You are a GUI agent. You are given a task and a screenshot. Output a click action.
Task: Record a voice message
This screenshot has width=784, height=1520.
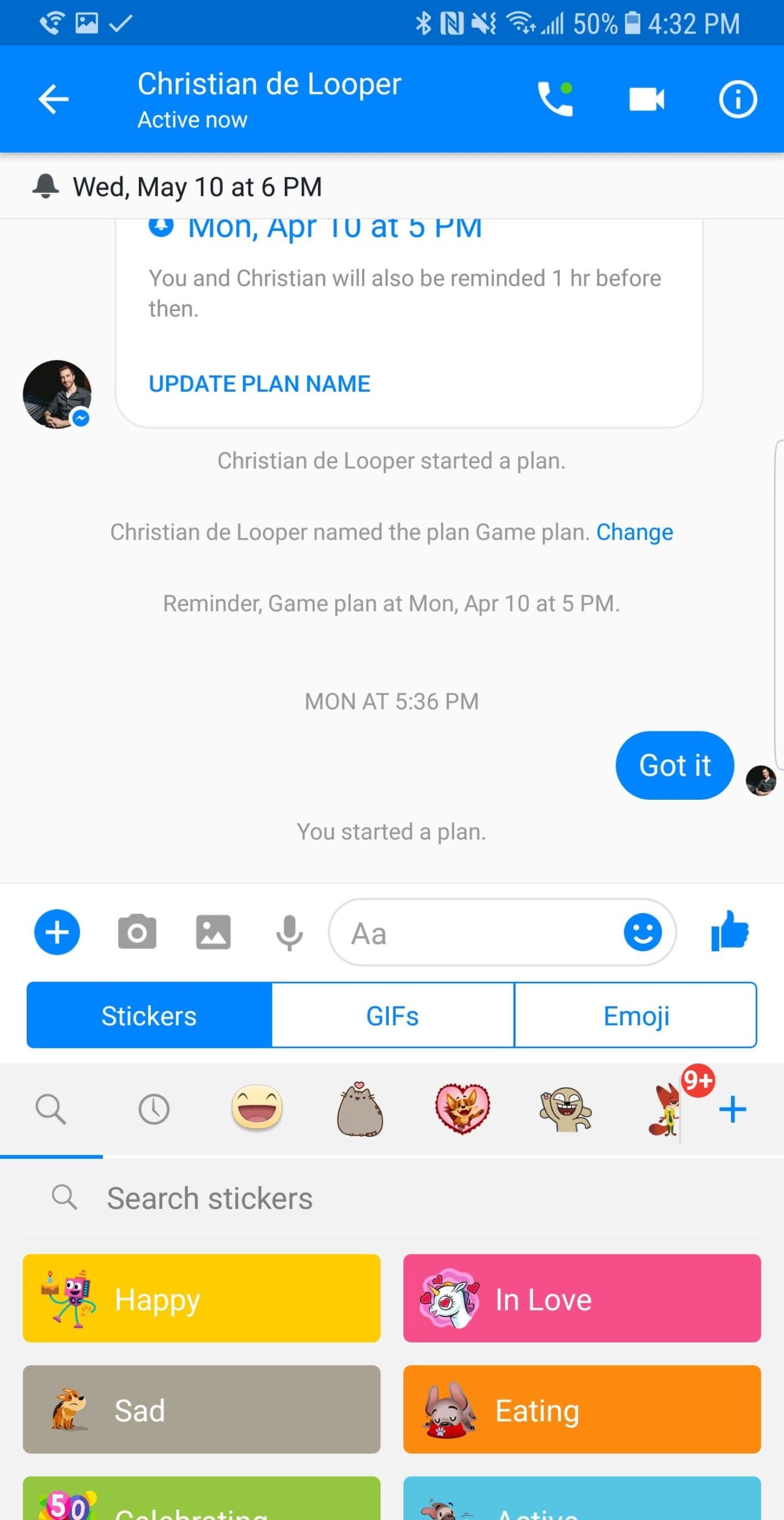pyautogui.click(x=289, y=932)
